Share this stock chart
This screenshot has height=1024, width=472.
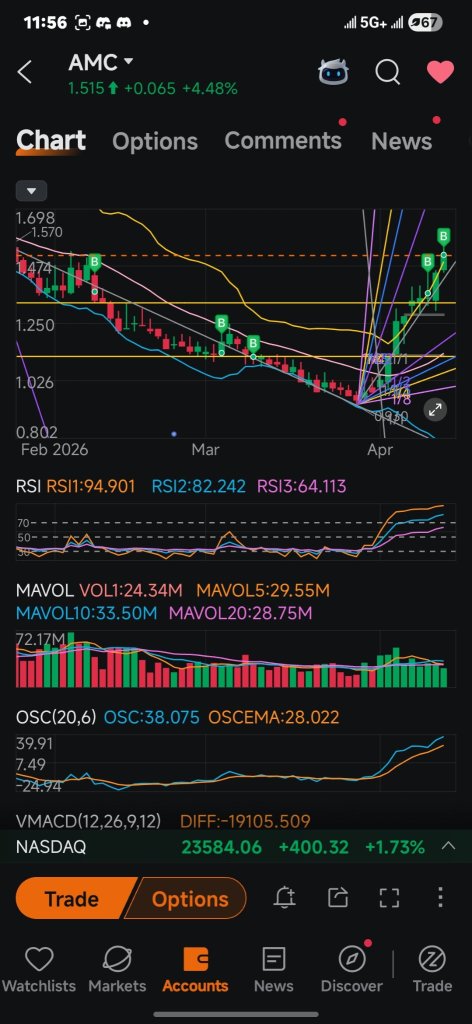click(337, 898)
